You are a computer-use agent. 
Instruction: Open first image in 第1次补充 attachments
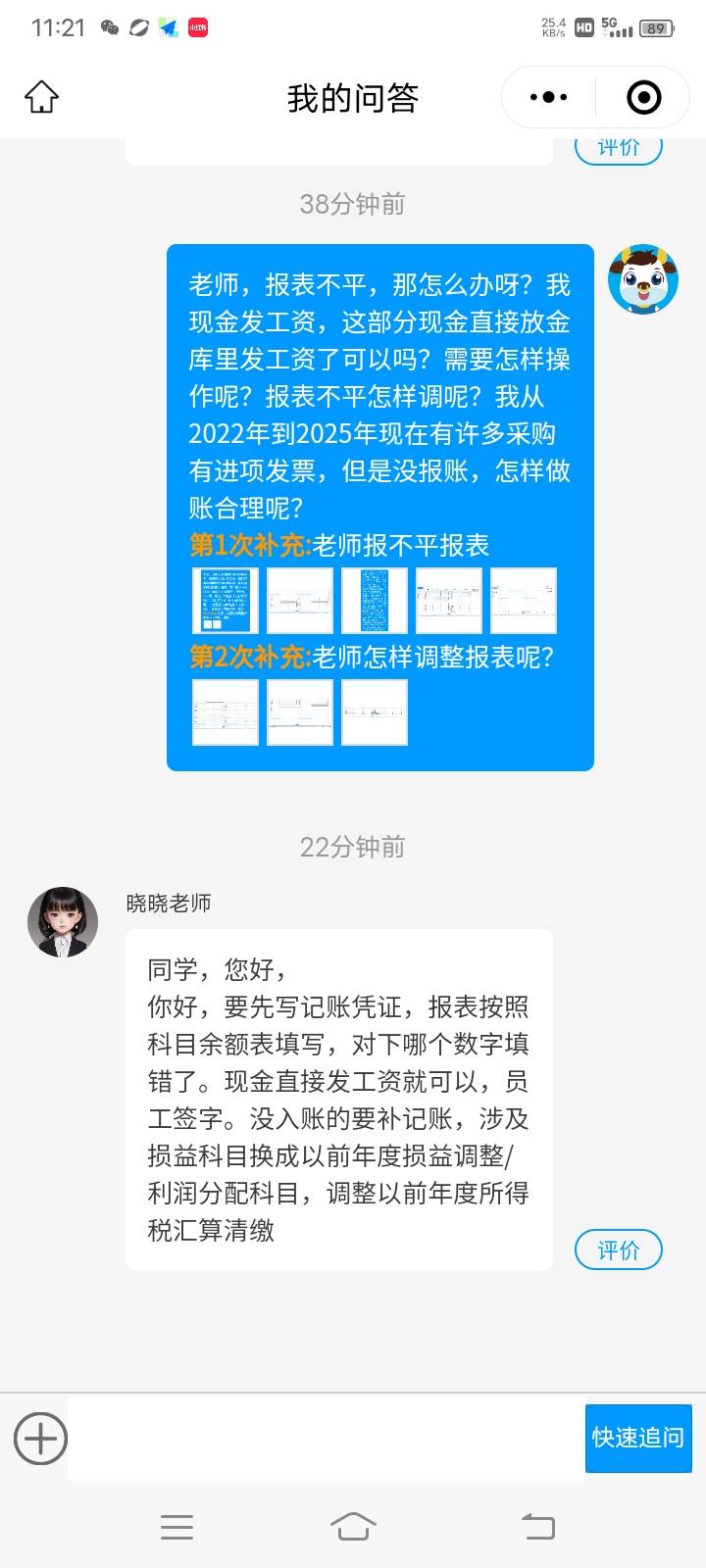pos(226,601)
